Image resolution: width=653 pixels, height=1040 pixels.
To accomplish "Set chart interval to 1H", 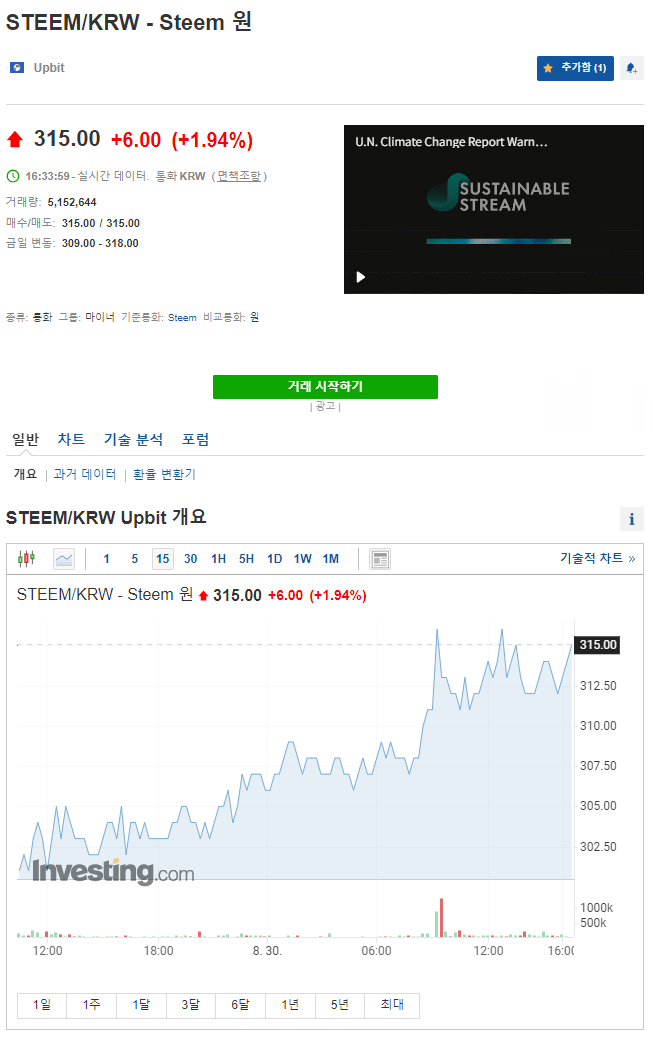I will [218, 559].
